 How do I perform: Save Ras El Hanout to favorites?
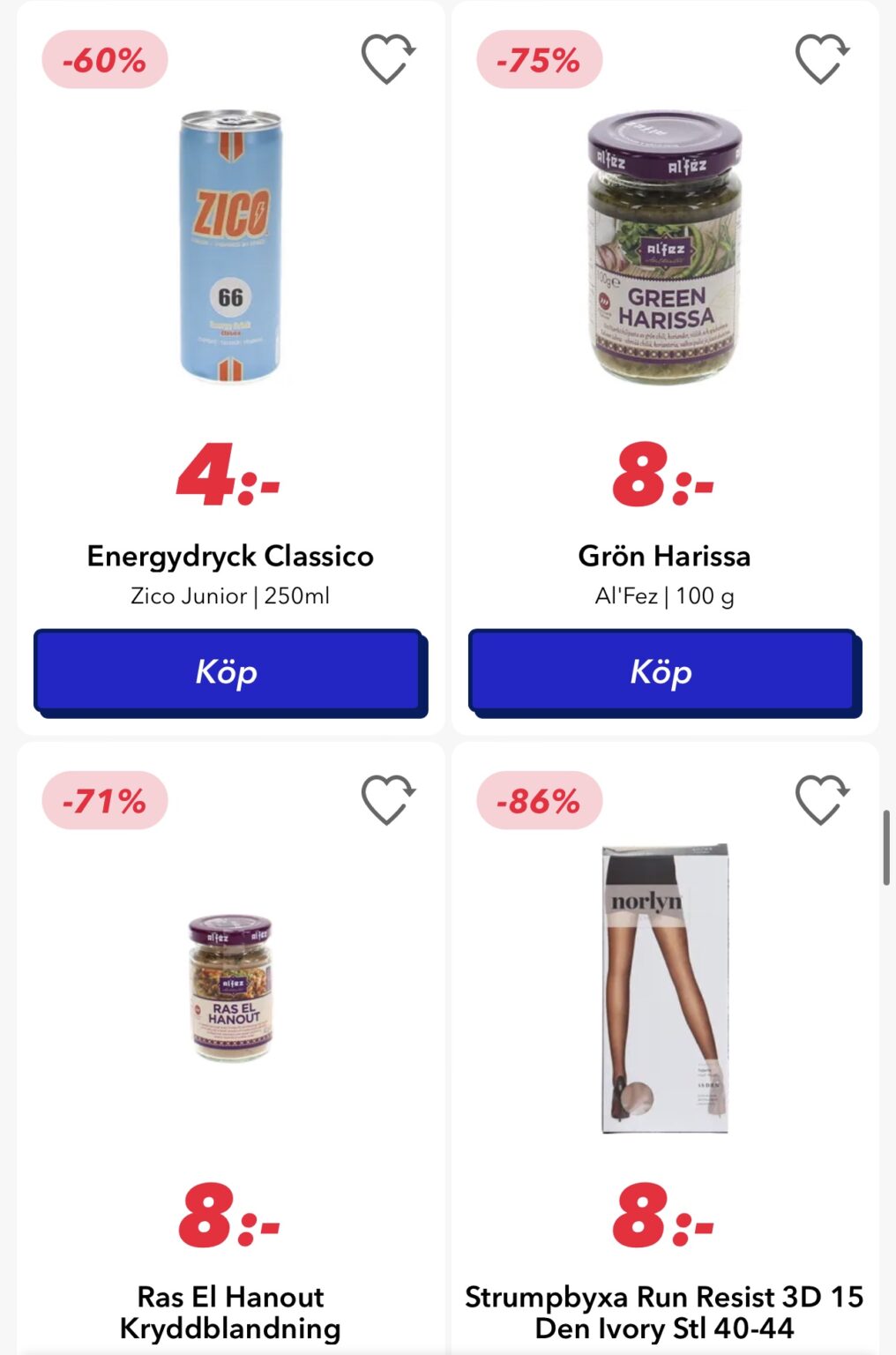pos(387,800)
